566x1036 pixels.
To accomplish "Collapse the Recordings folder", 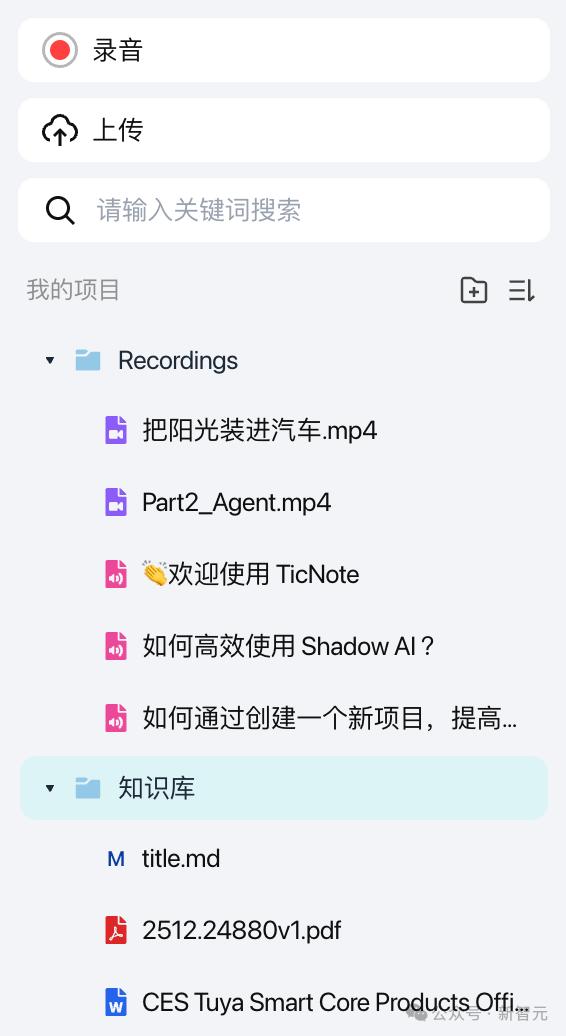I will (x=50, y=361).
